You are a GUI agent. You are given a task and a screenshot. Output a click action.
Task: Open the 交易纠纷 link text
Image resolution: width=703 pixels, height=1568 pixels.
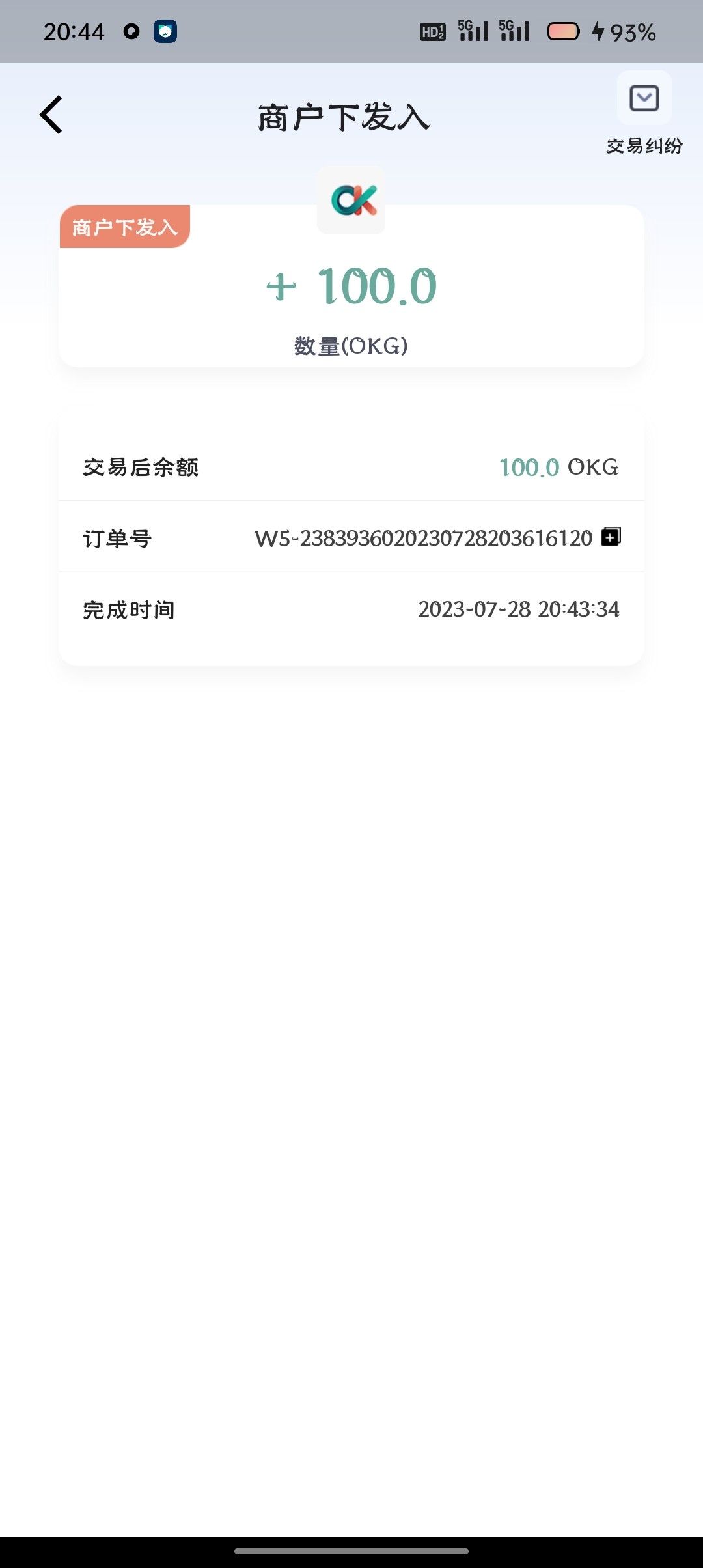(643, 146)
